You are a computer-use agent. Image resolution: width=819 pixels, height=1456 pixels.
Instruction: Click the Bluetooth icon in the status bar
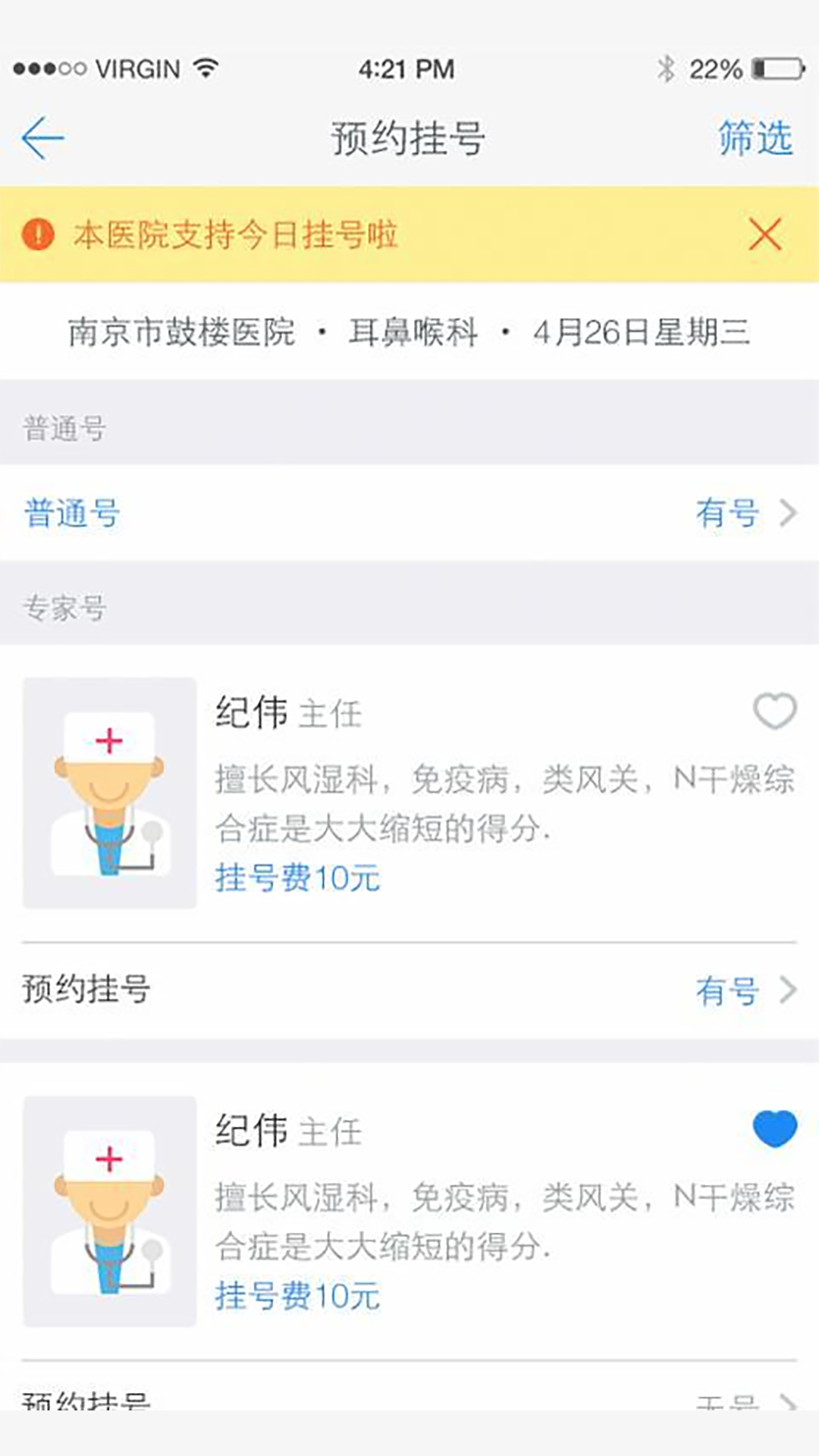pyautogui.click(x=666, y=68)
